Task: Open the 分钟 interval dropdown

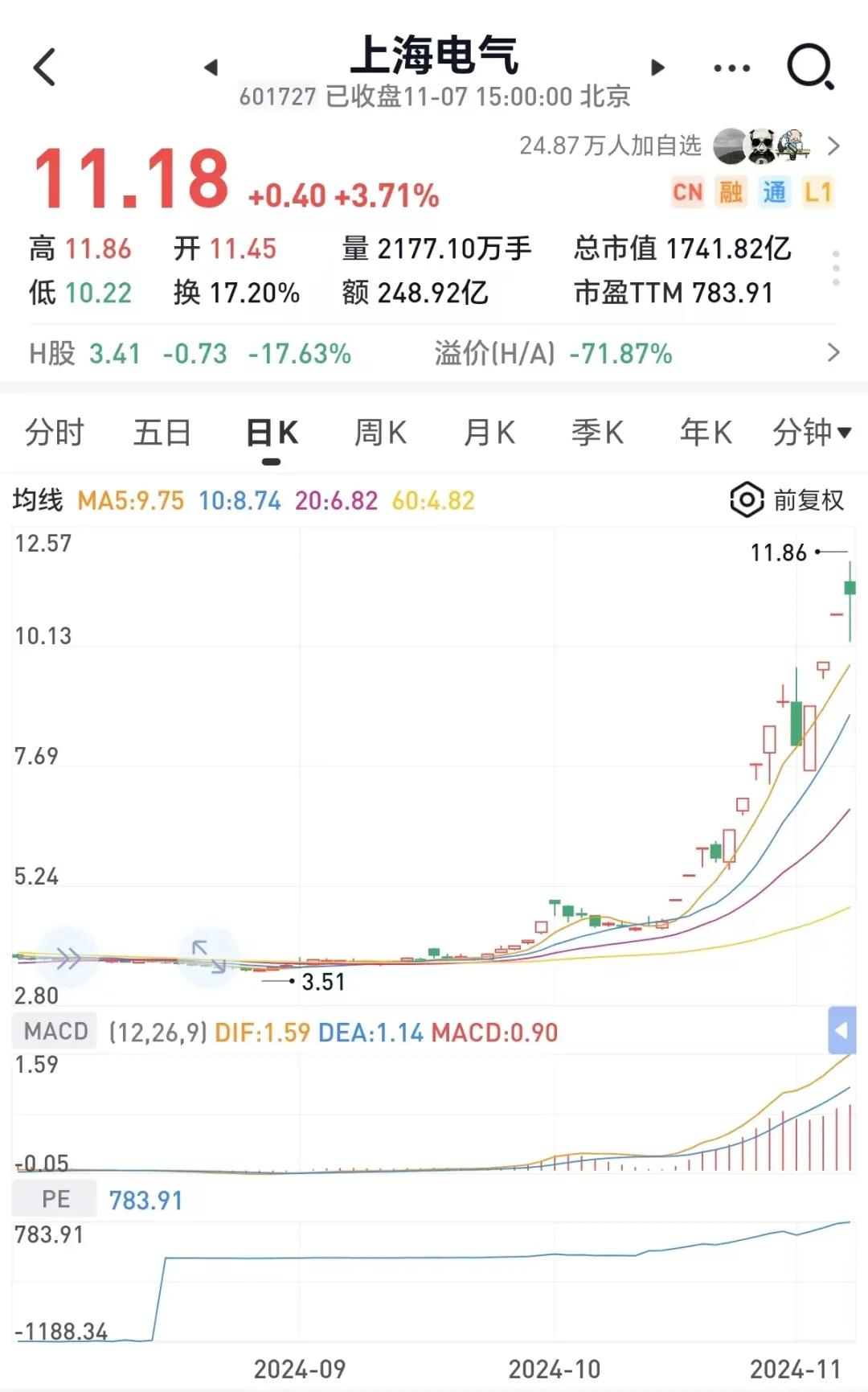Action: pos(810,432)
